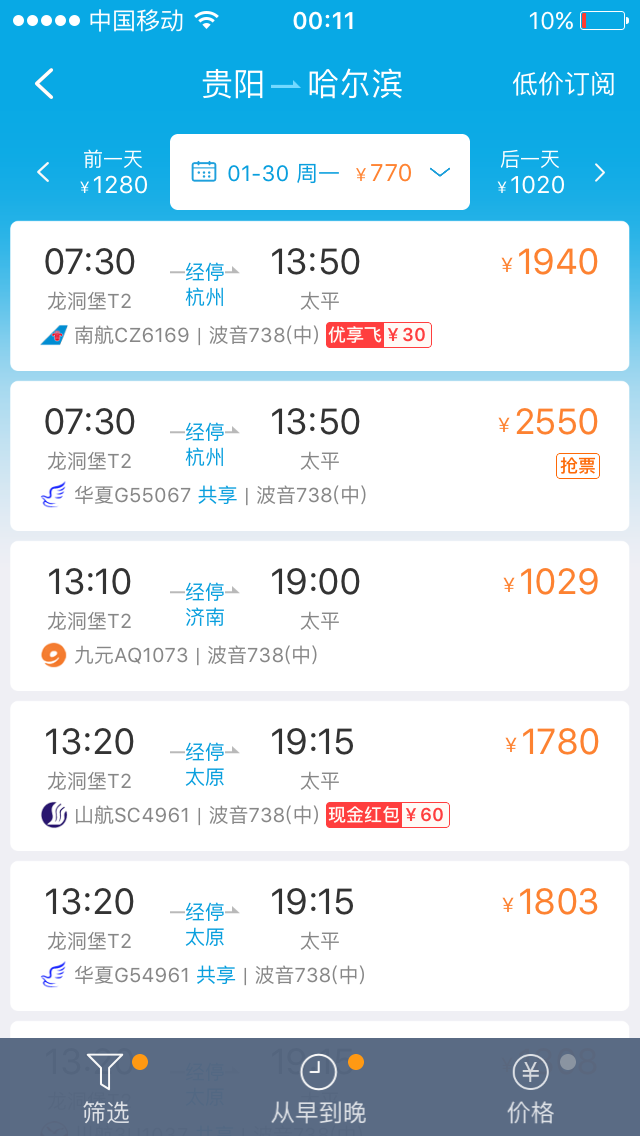Image resolution: width=640 pixels, height=1136 pixels.
Task: Switch to 后一天 at ¥1020
Action: (547, 172)
